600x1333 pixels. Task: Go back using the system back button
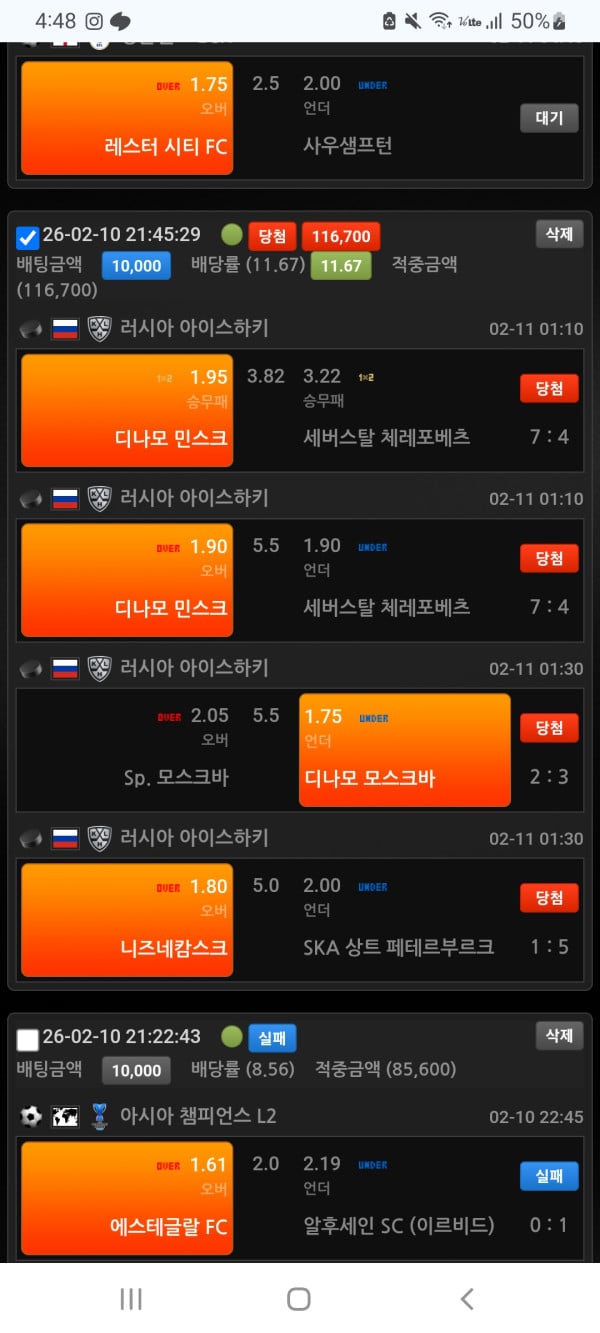[x=466, y=1298]
